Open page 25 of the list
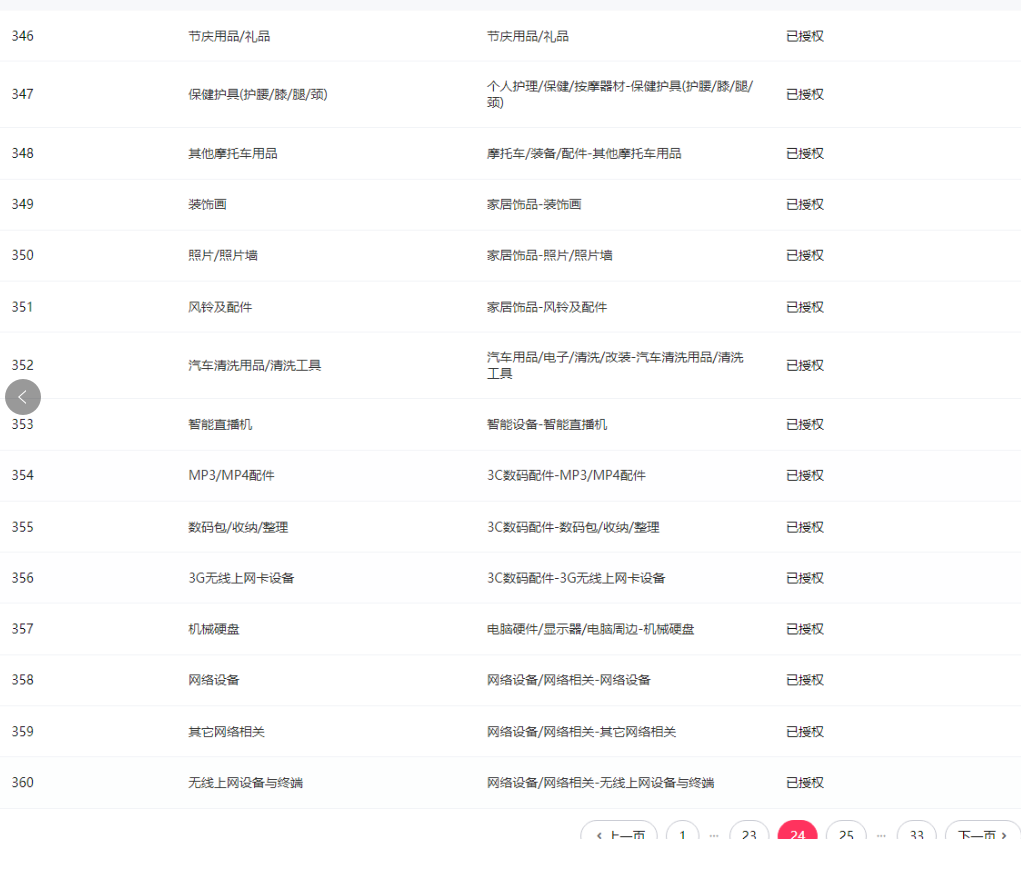This screenshot has width=1021, height=874. [x=846, y=834]
